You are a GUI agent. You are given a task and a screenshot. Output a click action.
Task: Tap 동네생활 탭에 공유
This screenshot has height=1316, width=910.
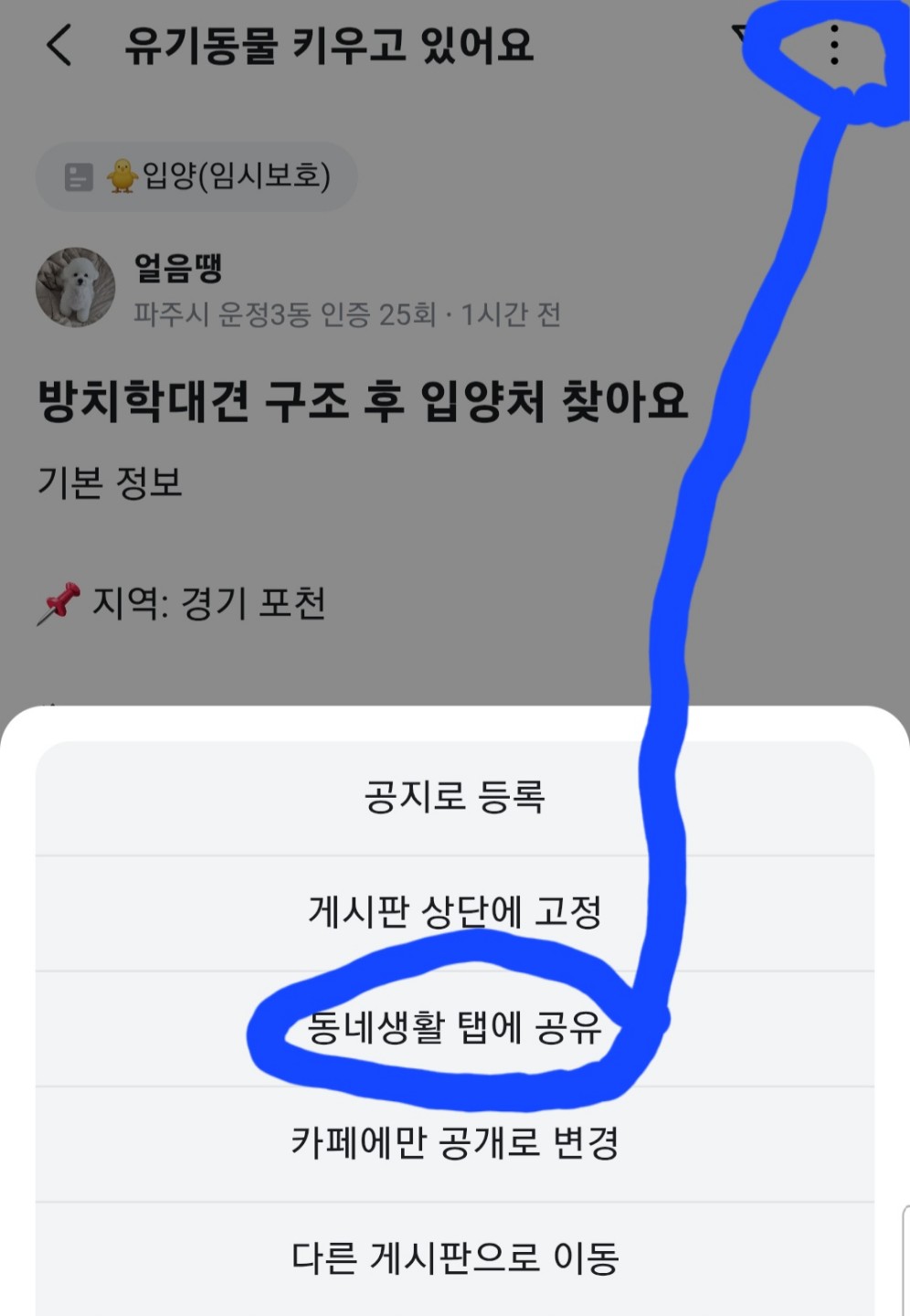(x=454, y=1028)
